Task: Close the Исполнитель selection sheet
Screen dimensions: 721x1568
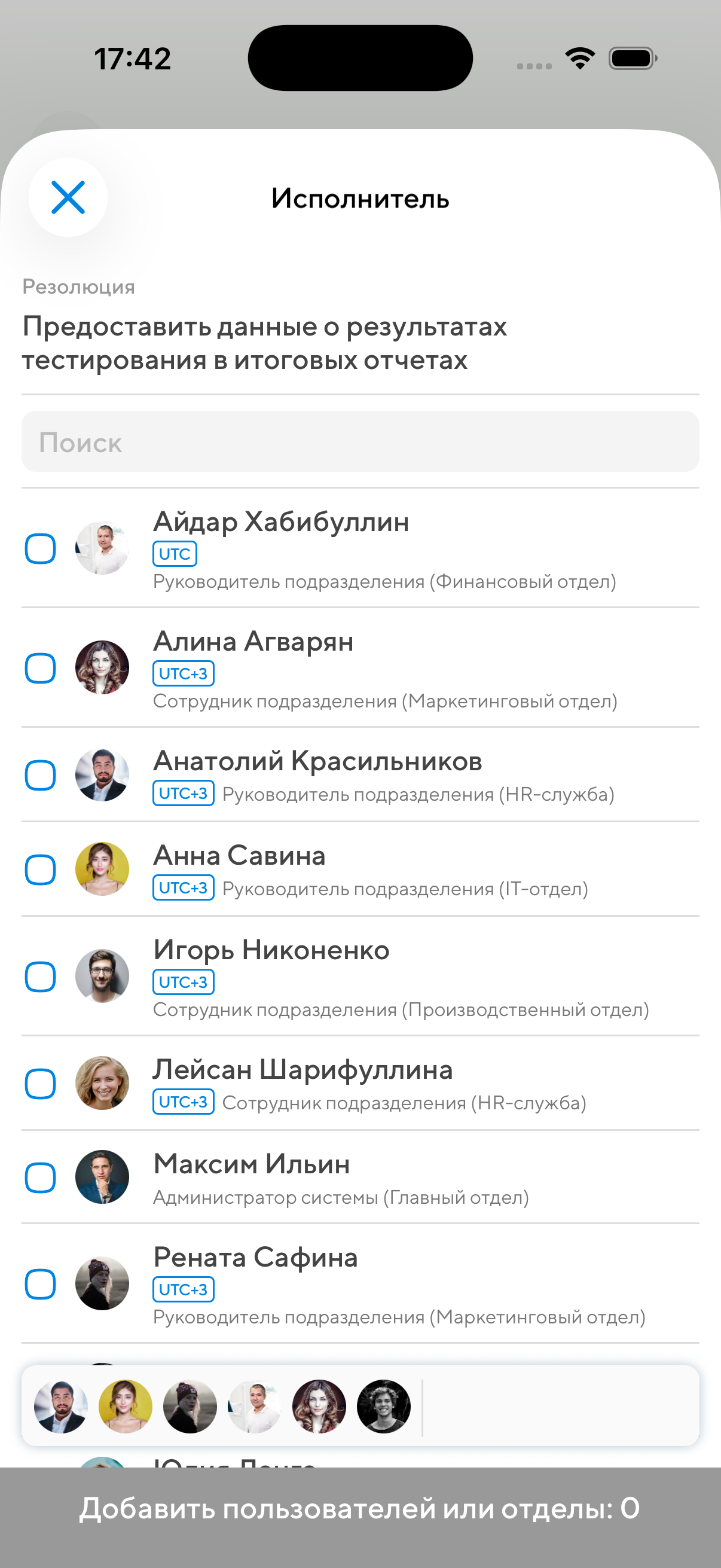Action: (68, 197)
